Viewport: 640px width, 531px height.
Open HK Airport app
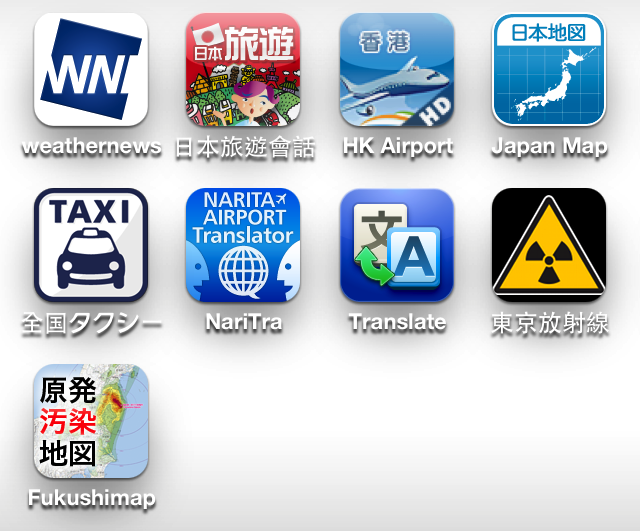coord(397,70)
